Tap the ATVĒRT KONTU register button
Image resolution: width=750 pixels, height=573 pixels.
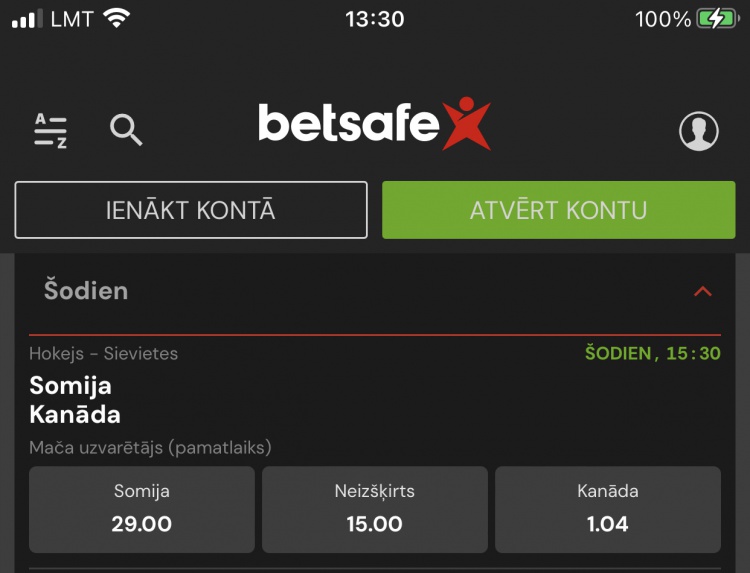tap(558, 210)
